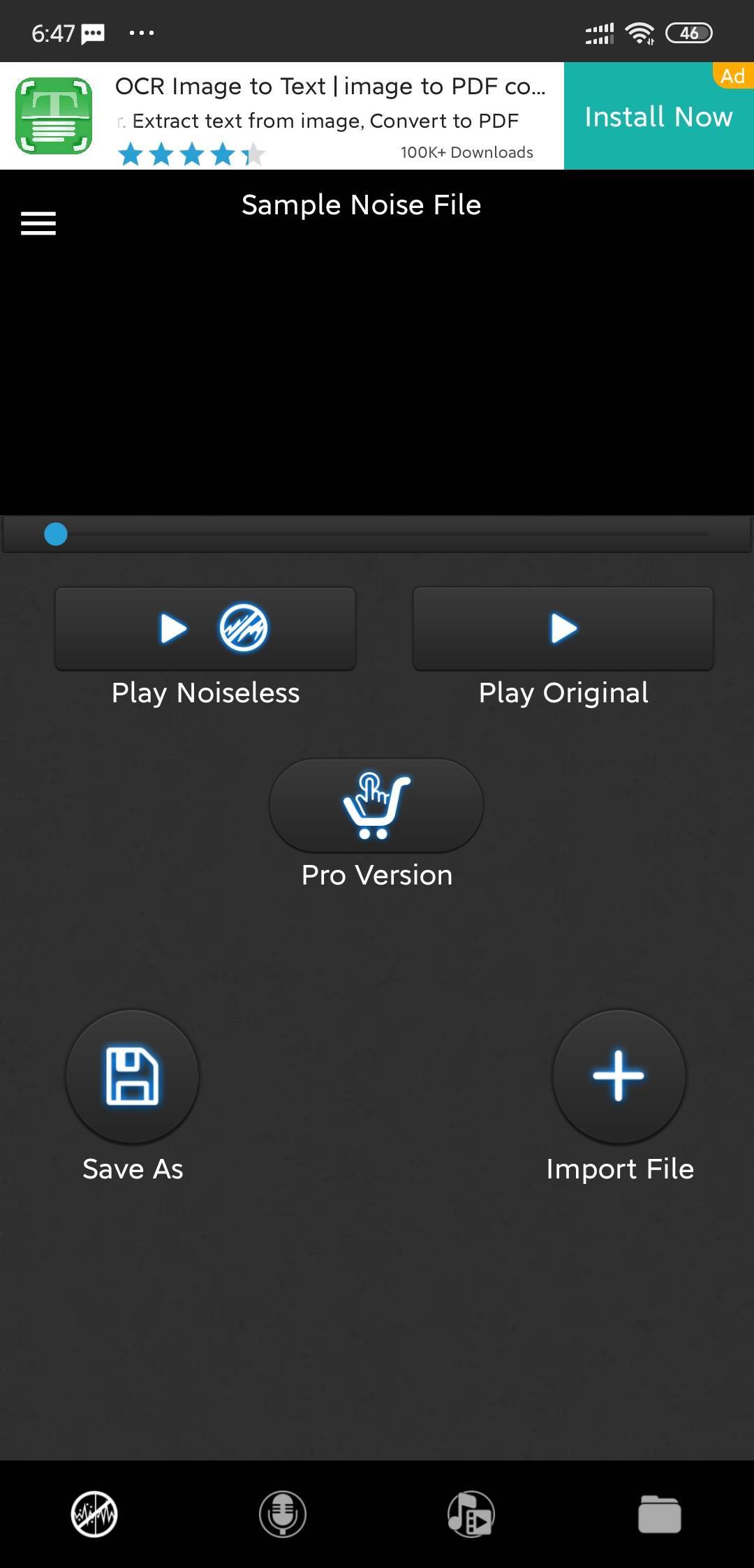Tap the Save As button
This screenshot has height=1568, width=754.
pyautogui.click(x=133, y=1076)
